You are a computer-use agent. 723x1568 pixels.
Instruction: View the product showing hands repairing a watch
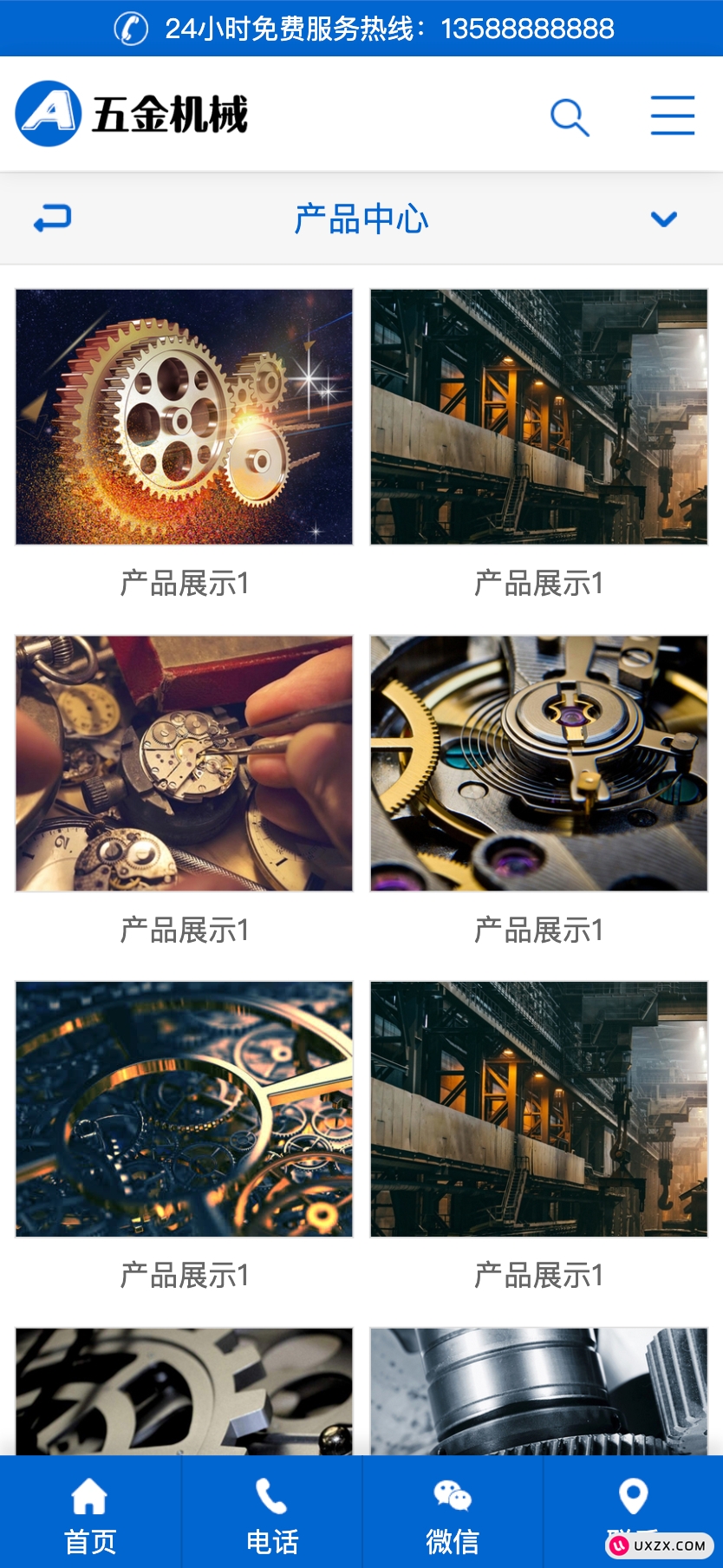[184, 763]
